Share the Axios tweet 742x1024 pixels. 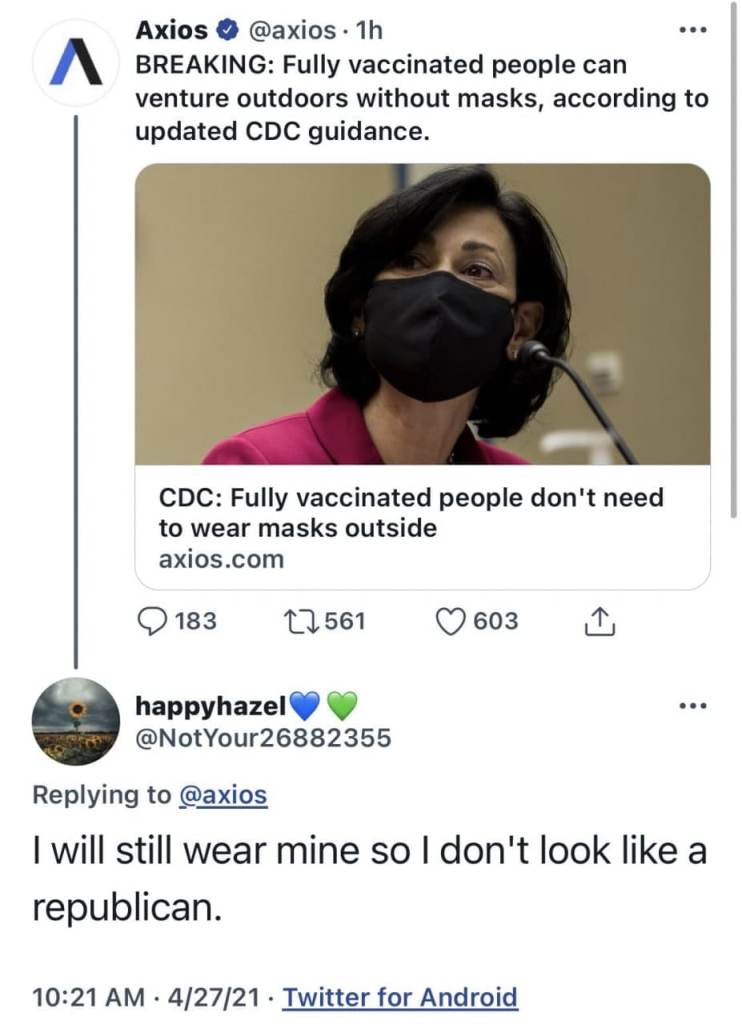[596, 621]
